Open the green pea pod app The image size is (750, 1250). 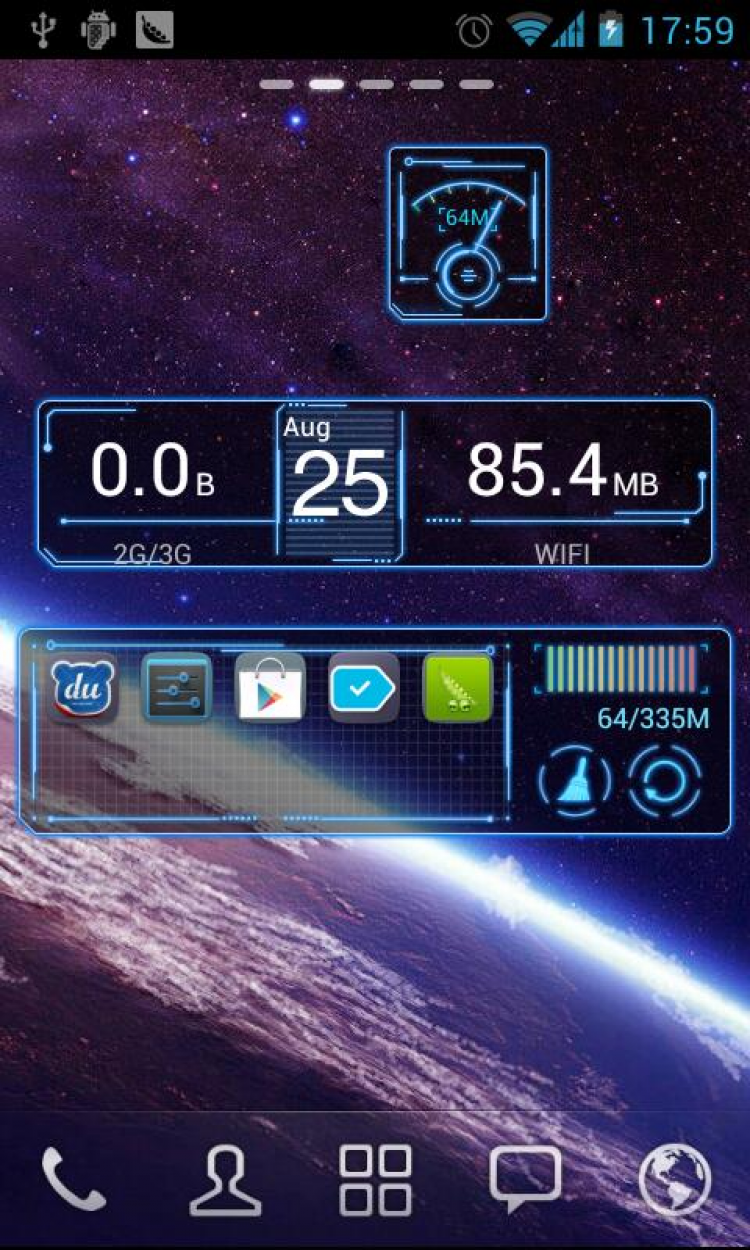[x=458, y=688]
